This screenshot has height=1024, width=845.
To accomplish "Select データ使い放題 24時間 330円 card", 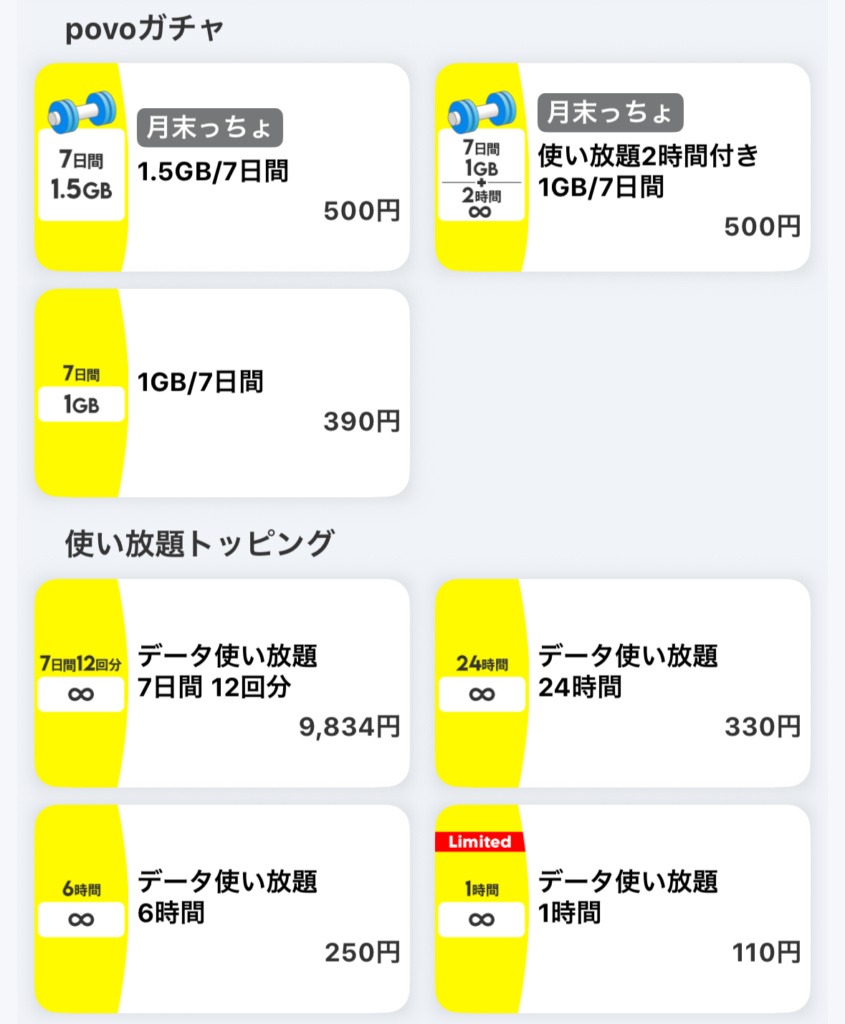I will [622, 683].
